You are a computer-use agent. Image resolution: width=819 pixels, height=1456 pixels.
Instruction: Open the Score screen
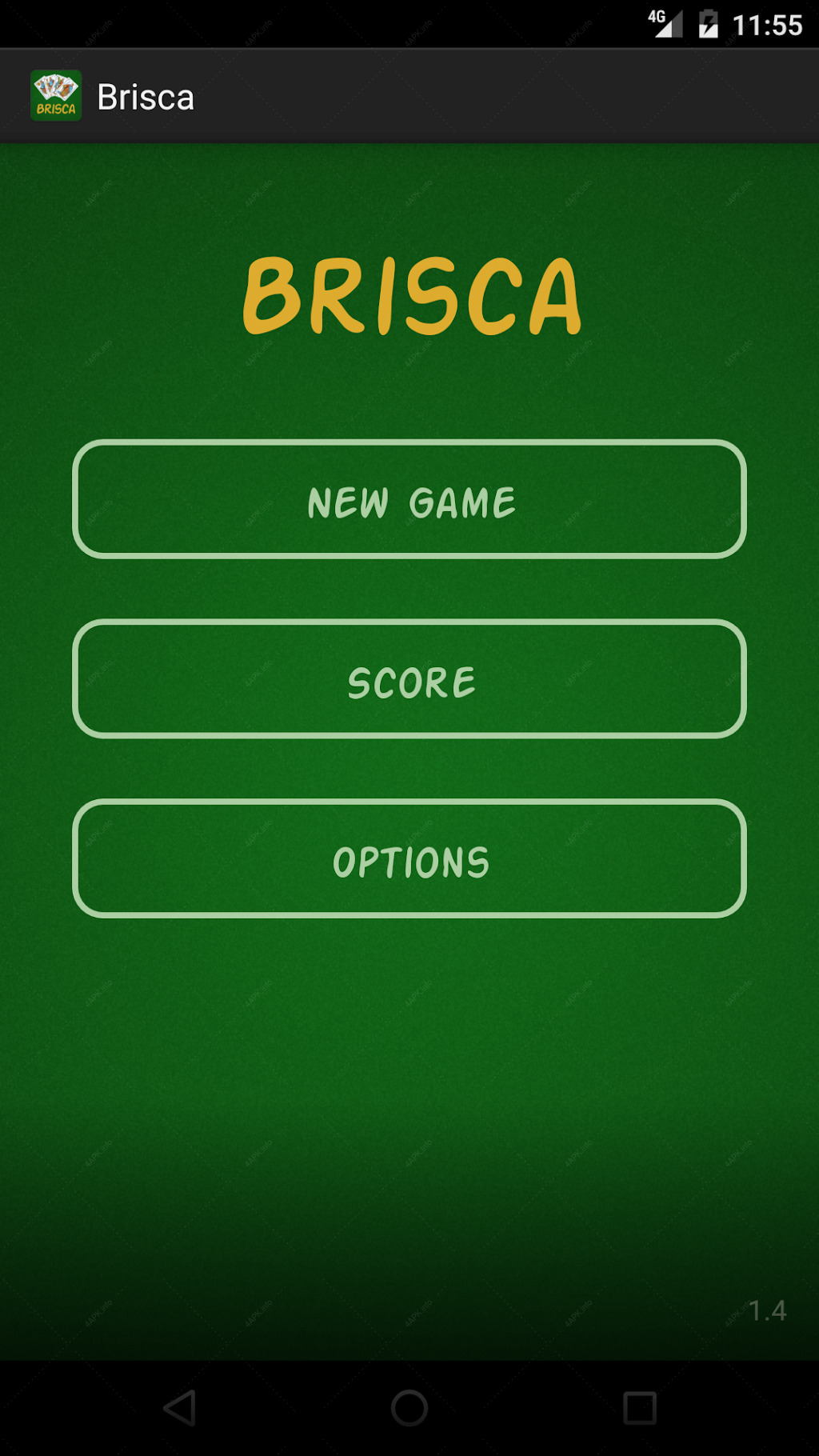[x=409, y=679]
